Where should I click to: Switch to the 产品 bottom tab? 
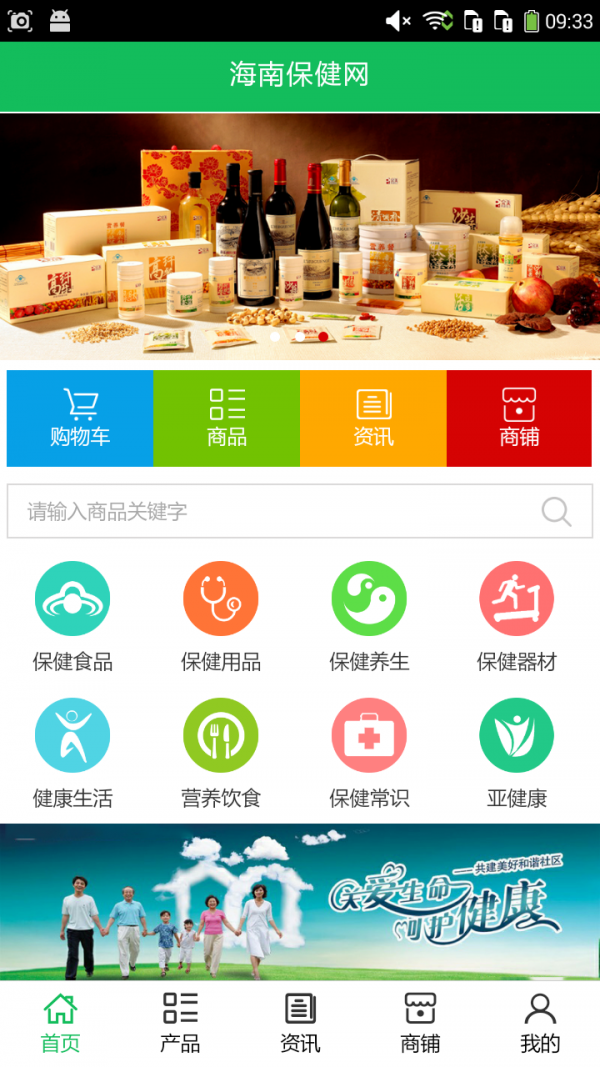pyautogui.click(x=180, y=1023)
